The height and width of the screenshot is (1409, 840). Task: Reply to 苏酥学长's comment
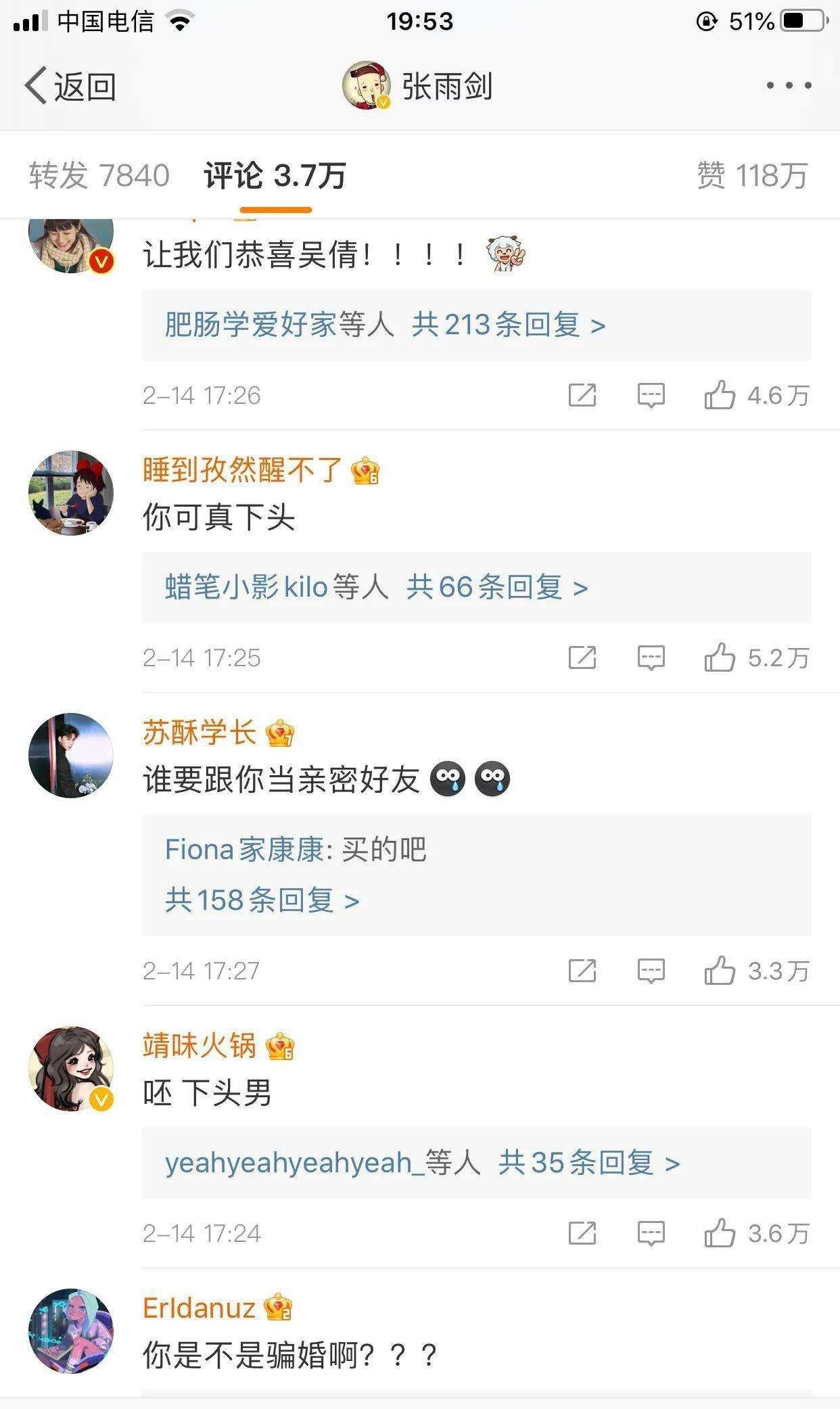651,971
